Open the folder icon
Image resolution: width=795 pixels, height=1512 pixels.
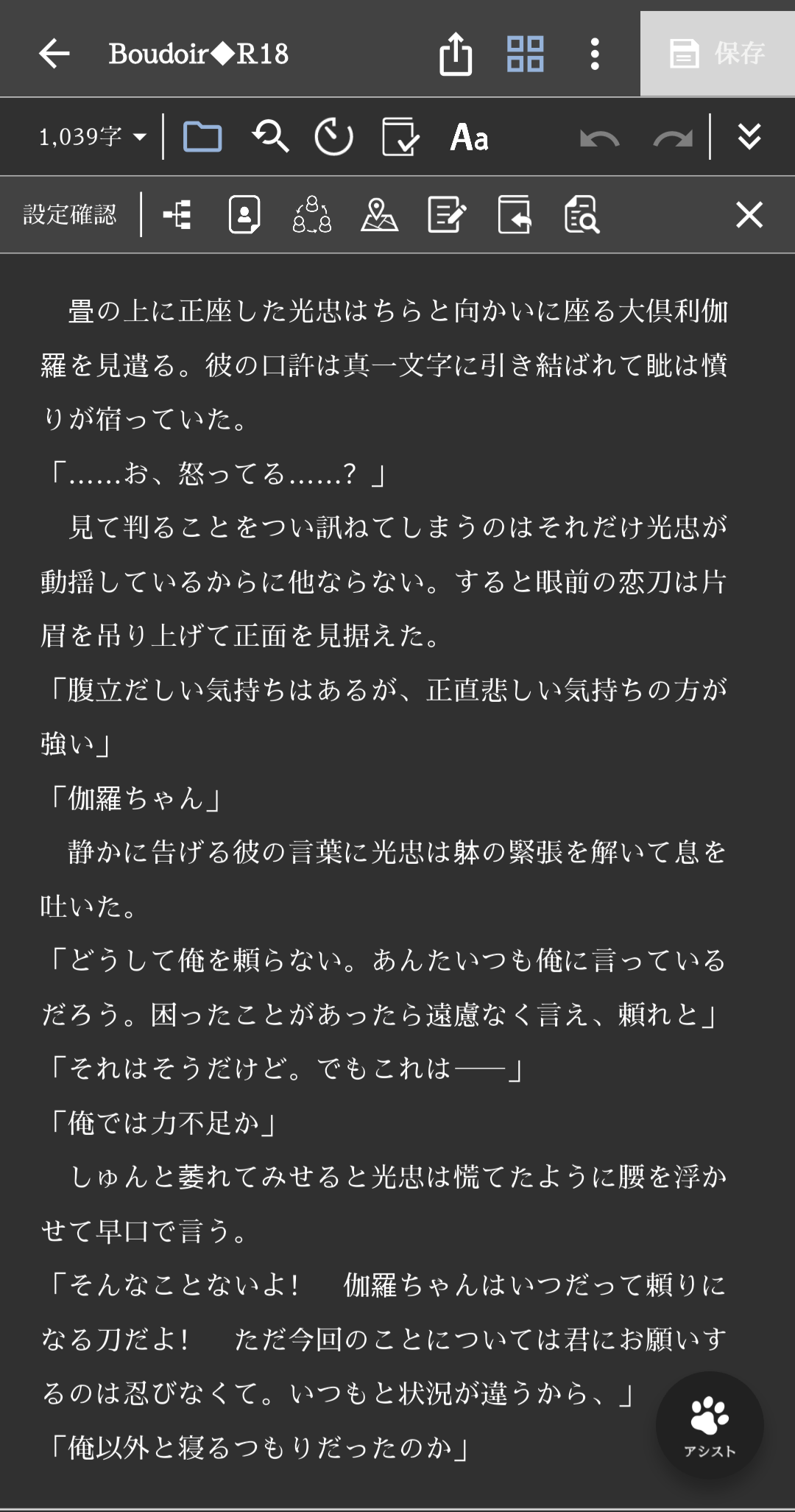coord(202,137)
